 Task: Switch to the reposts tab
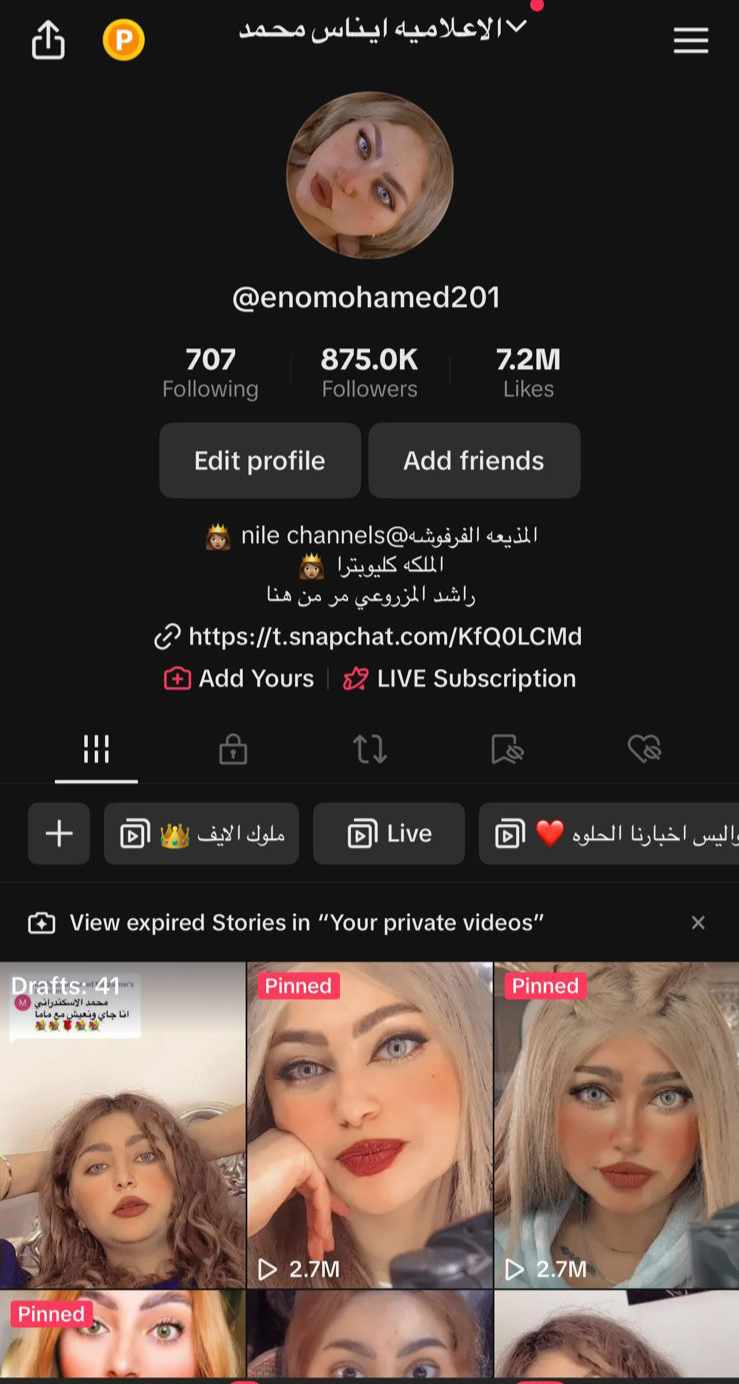[x=370, y=749]
